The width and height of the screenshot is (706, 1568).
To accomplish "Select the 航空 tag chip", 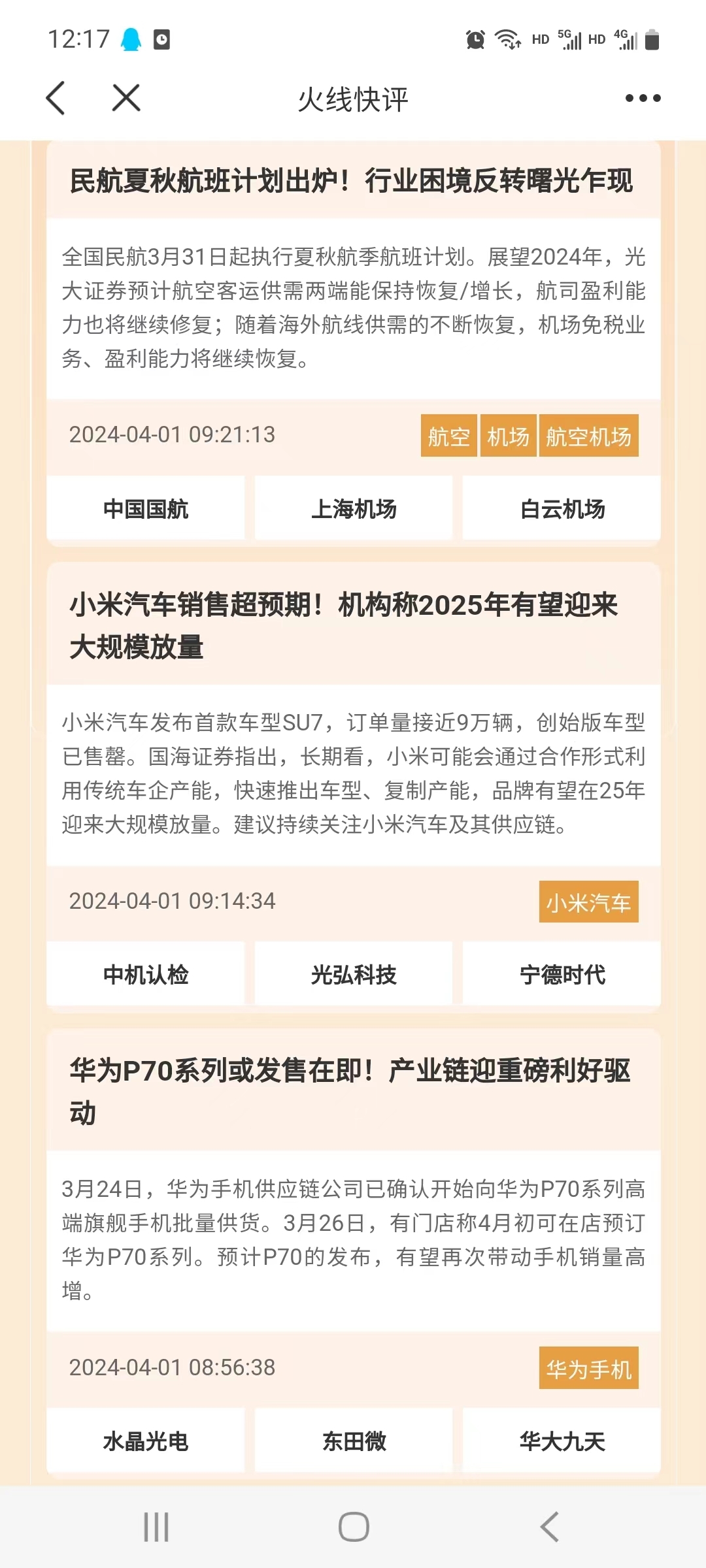I will point(448,436).
